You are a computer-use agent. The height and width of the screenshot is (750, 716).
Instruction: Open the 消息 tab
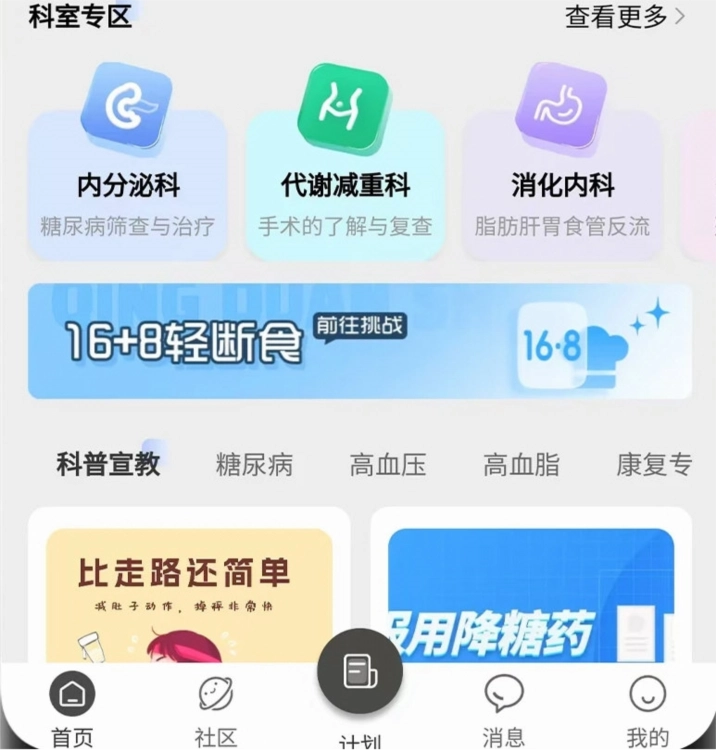click(503, 708)
